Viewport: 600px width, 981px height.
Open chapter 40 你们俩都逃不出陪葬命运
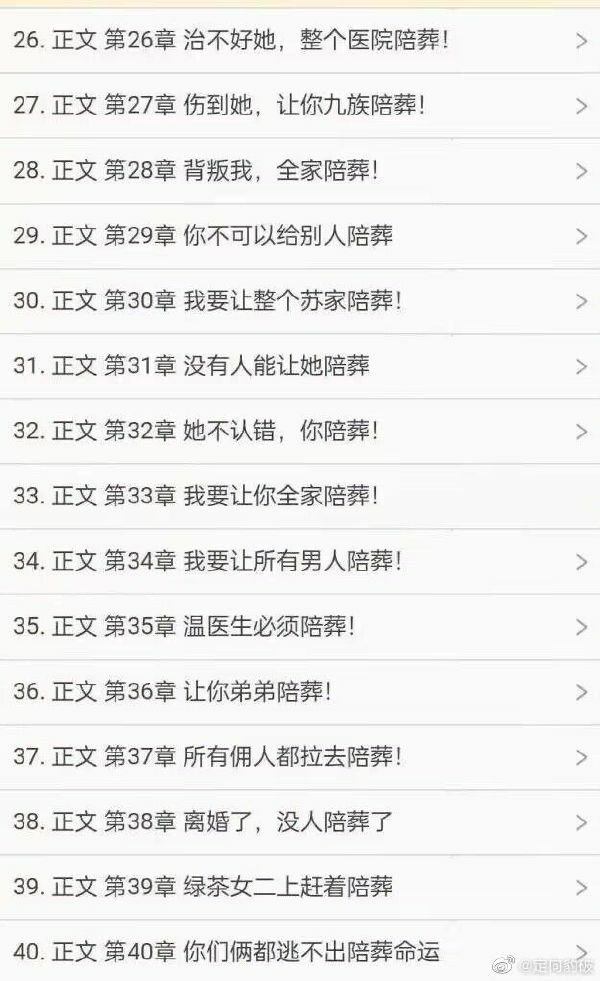pos(300,951)
